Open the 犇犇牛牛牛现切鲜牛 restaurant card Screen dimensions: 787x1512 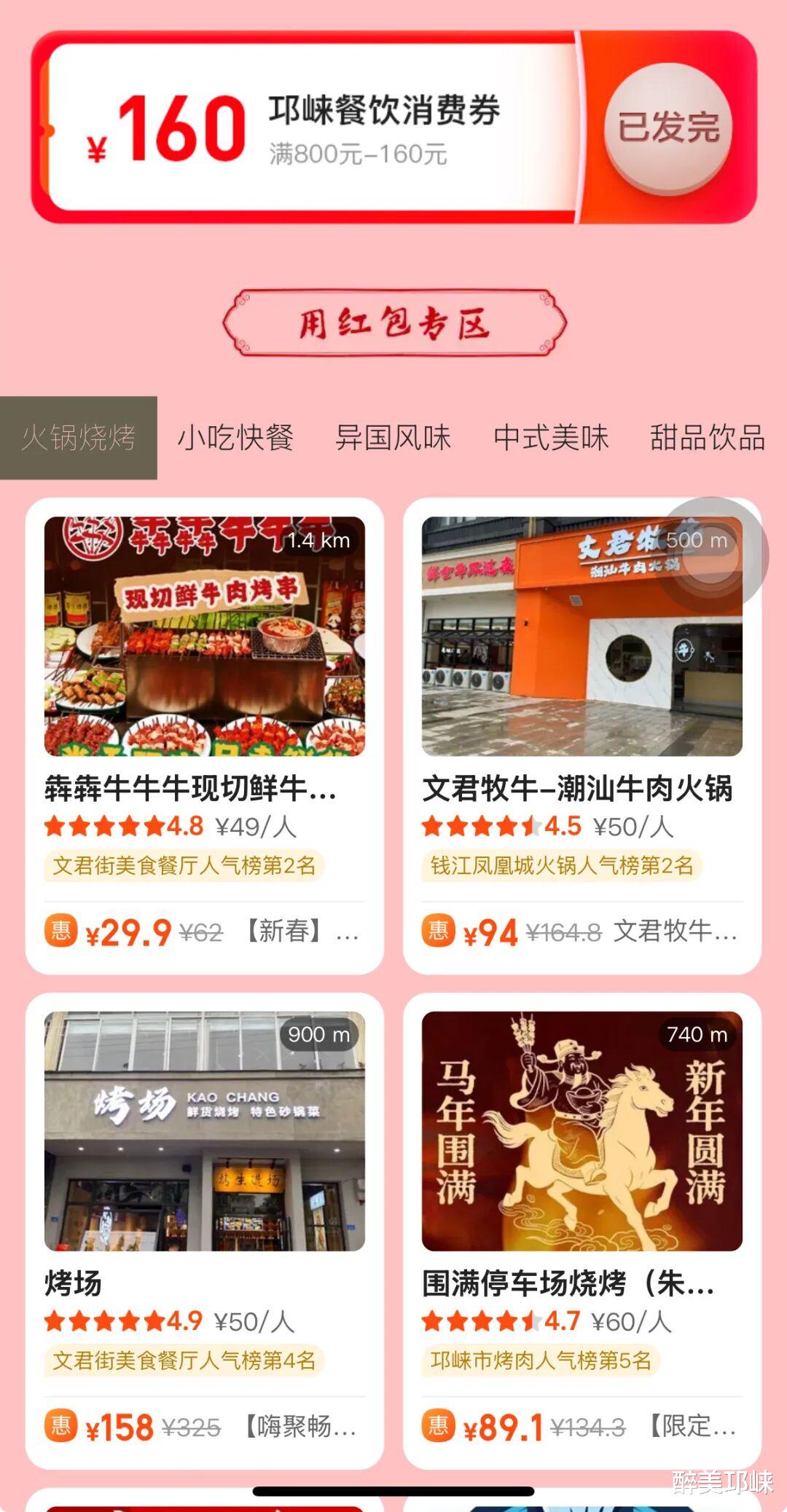[205, 734]
